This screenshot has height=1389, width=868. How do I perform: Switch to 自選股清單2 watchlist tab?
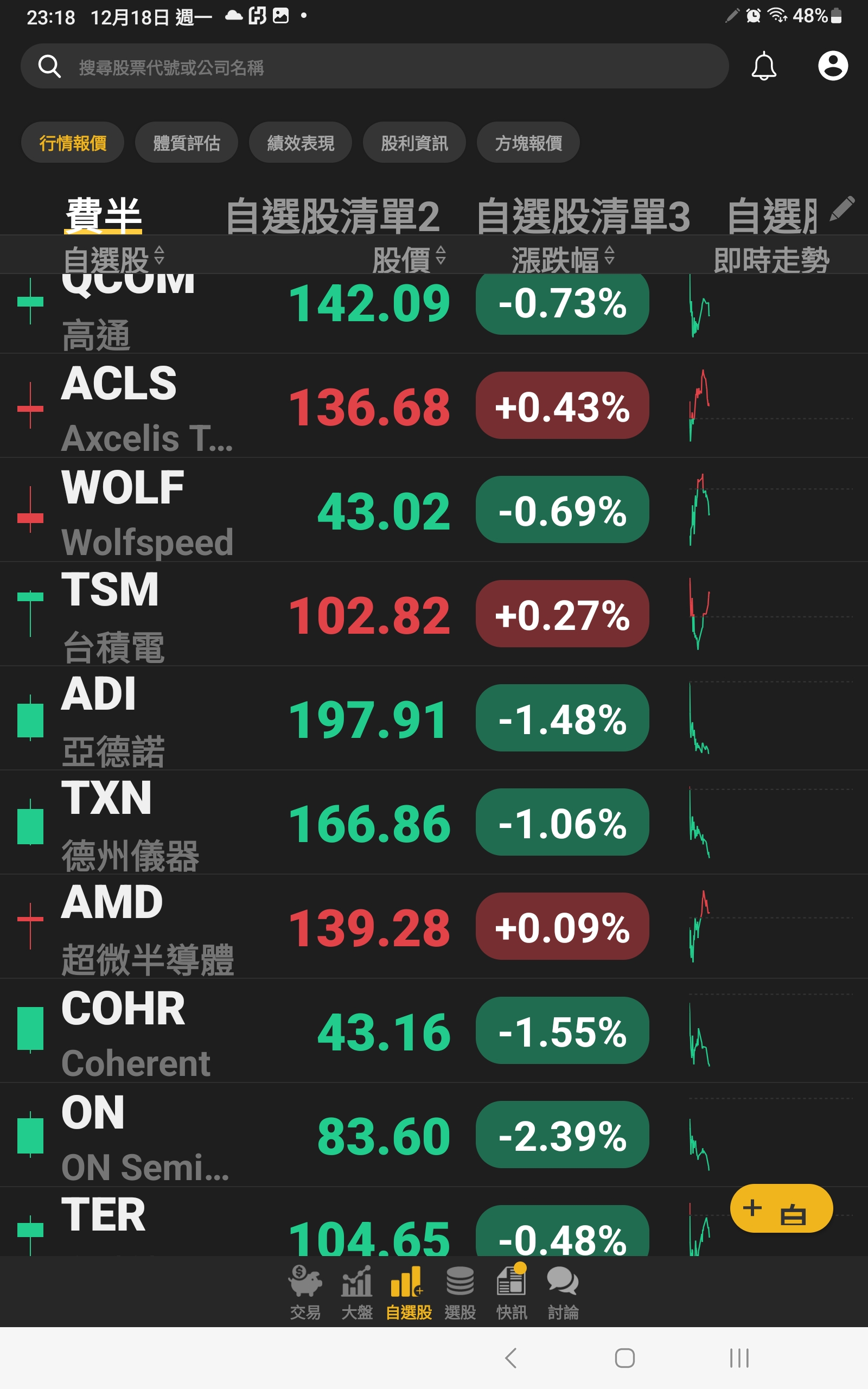[x=333, y=216]
